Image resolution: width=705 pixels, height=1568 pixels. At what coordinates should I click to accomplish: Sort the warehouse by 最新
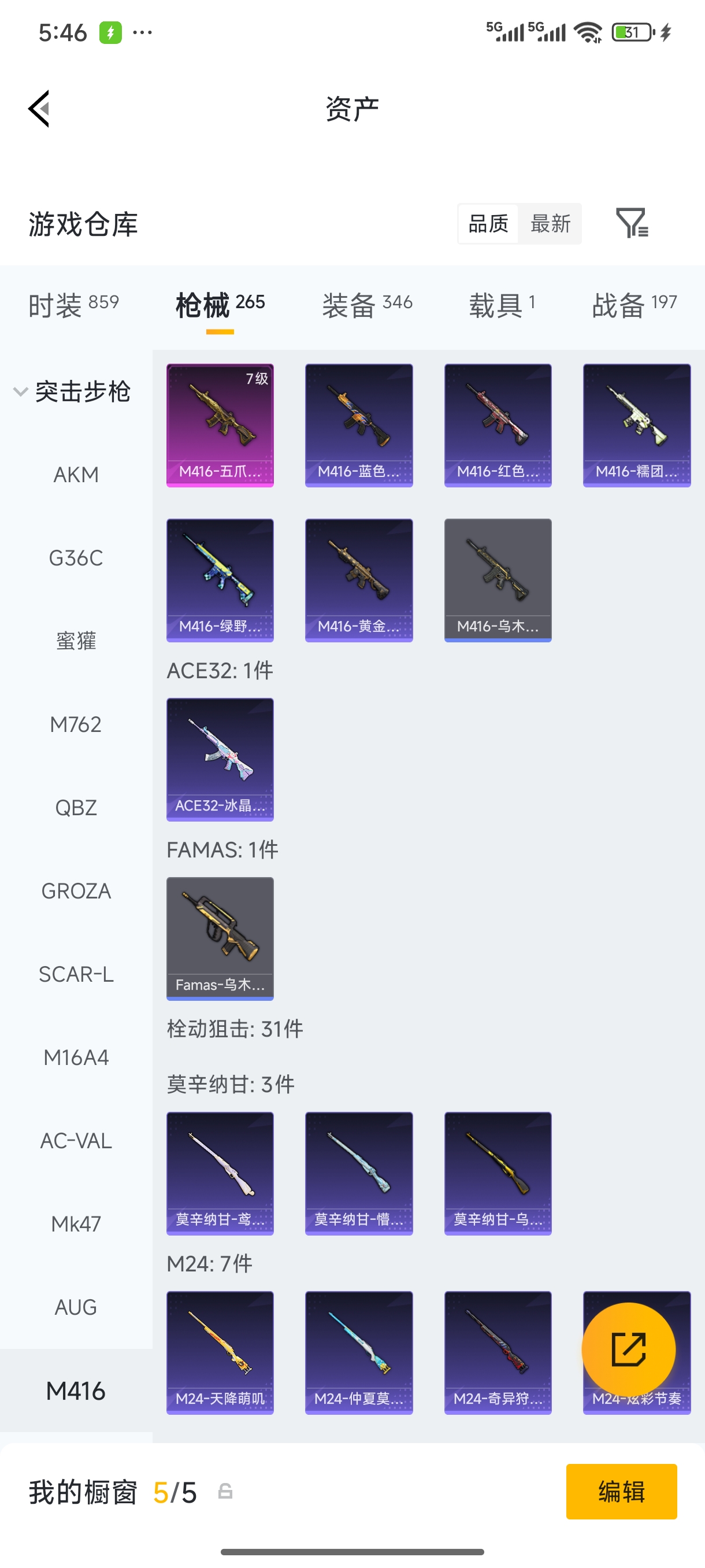point(550,223)
